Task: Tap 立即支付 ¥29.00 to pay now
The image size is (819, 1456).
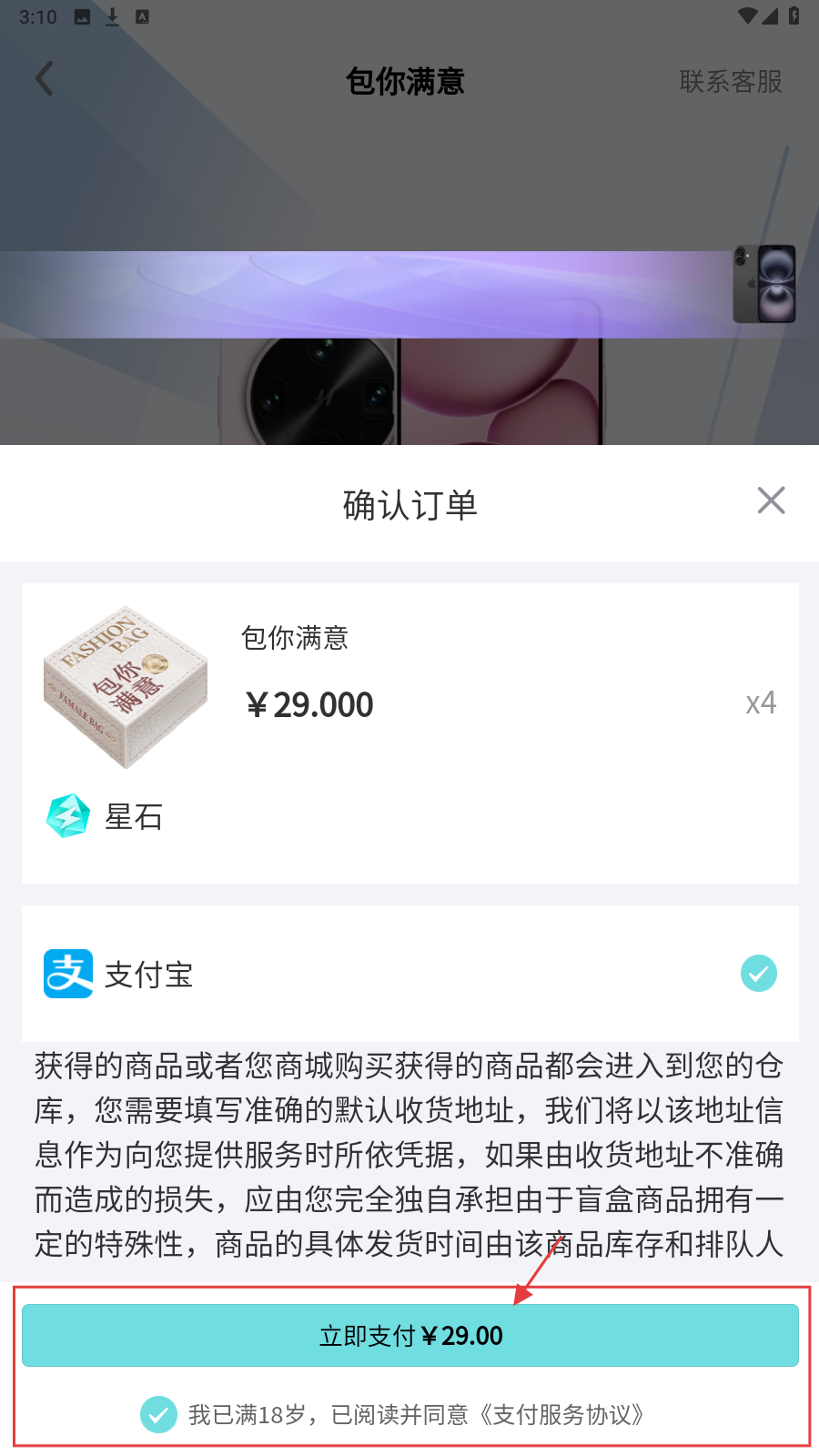Action: click(410, 1335)
